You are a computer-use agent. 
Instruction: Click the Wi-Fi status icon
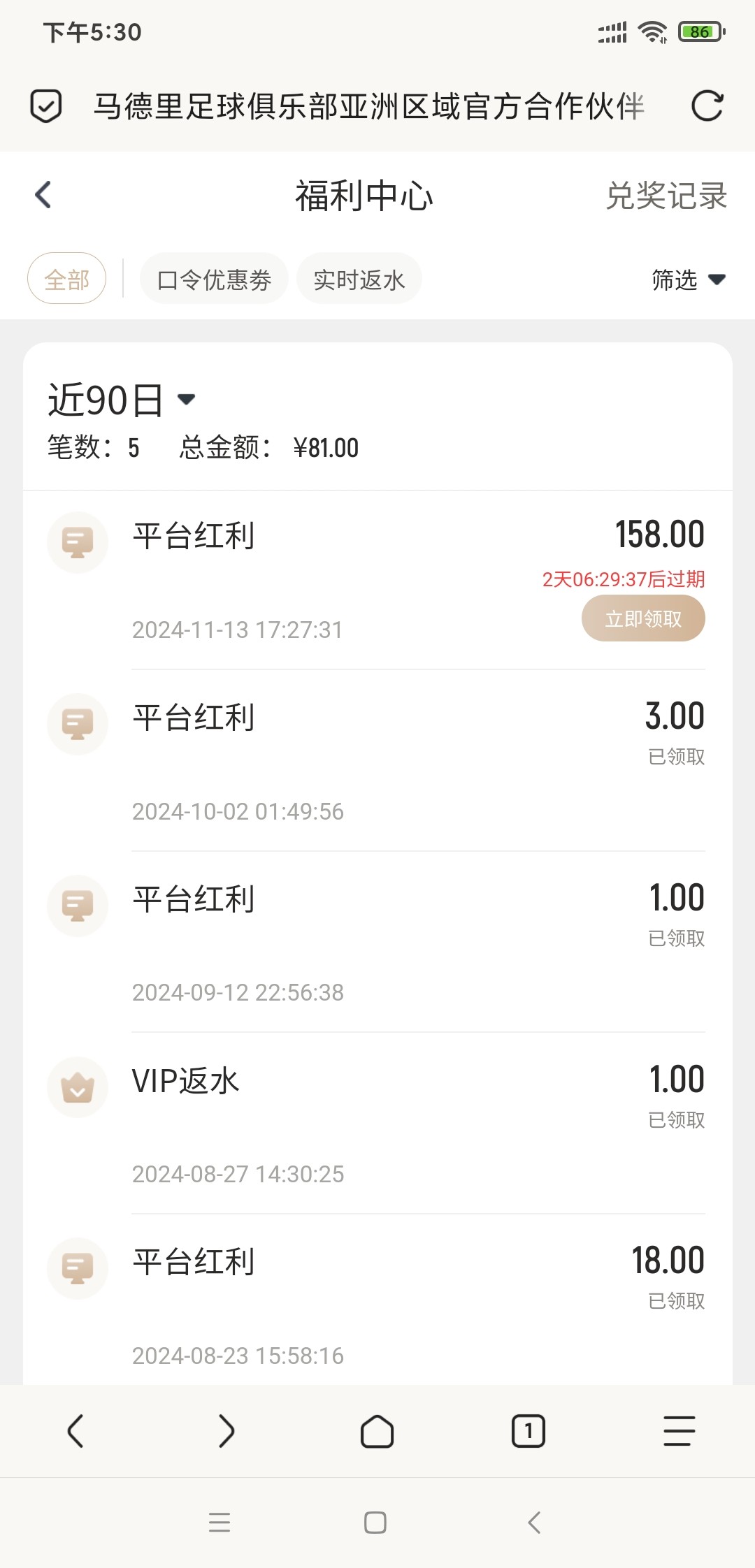coord(653,31)
